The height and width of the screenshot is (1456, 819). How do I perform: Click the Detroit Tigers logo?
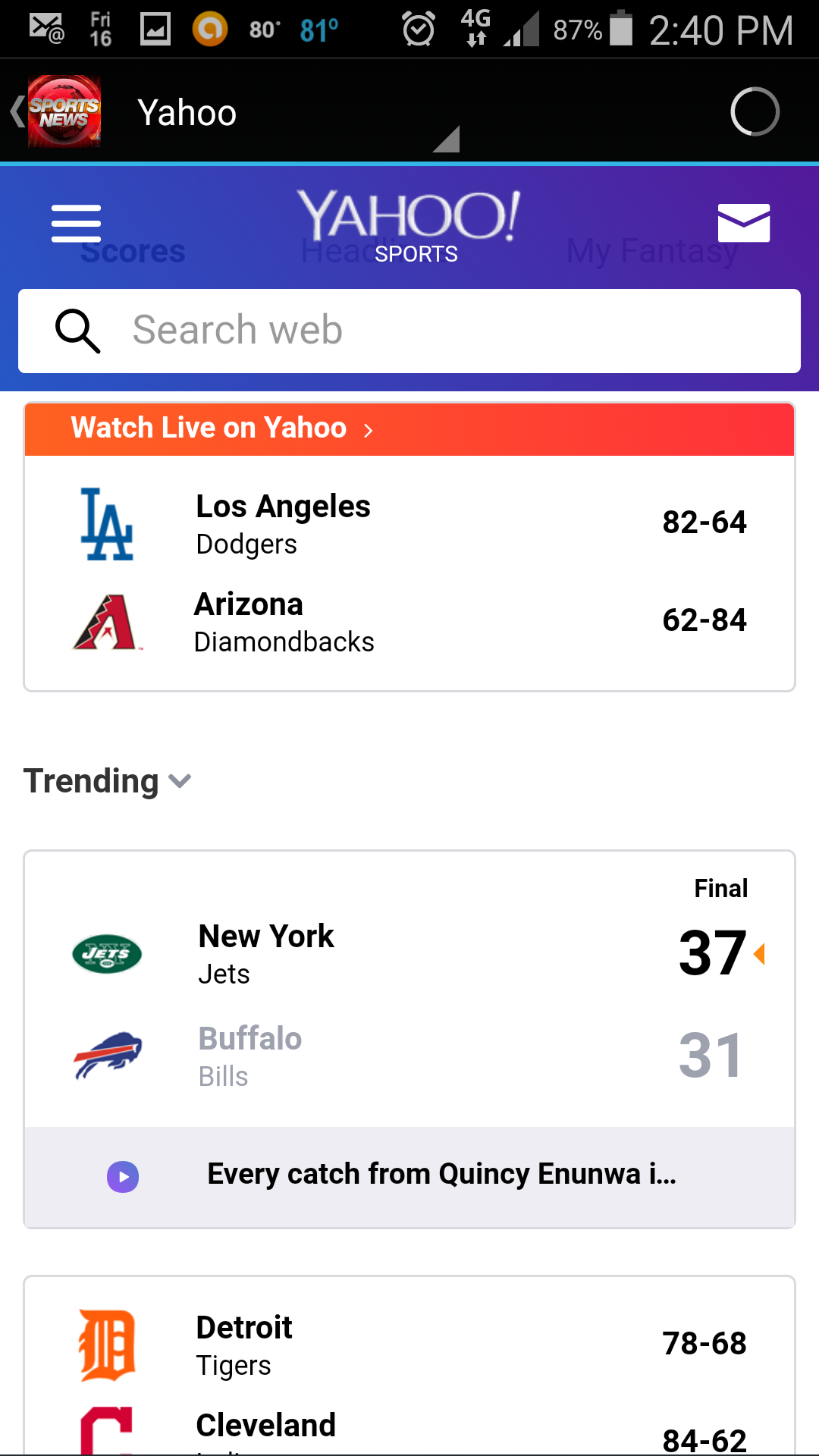coord(106,1345)
